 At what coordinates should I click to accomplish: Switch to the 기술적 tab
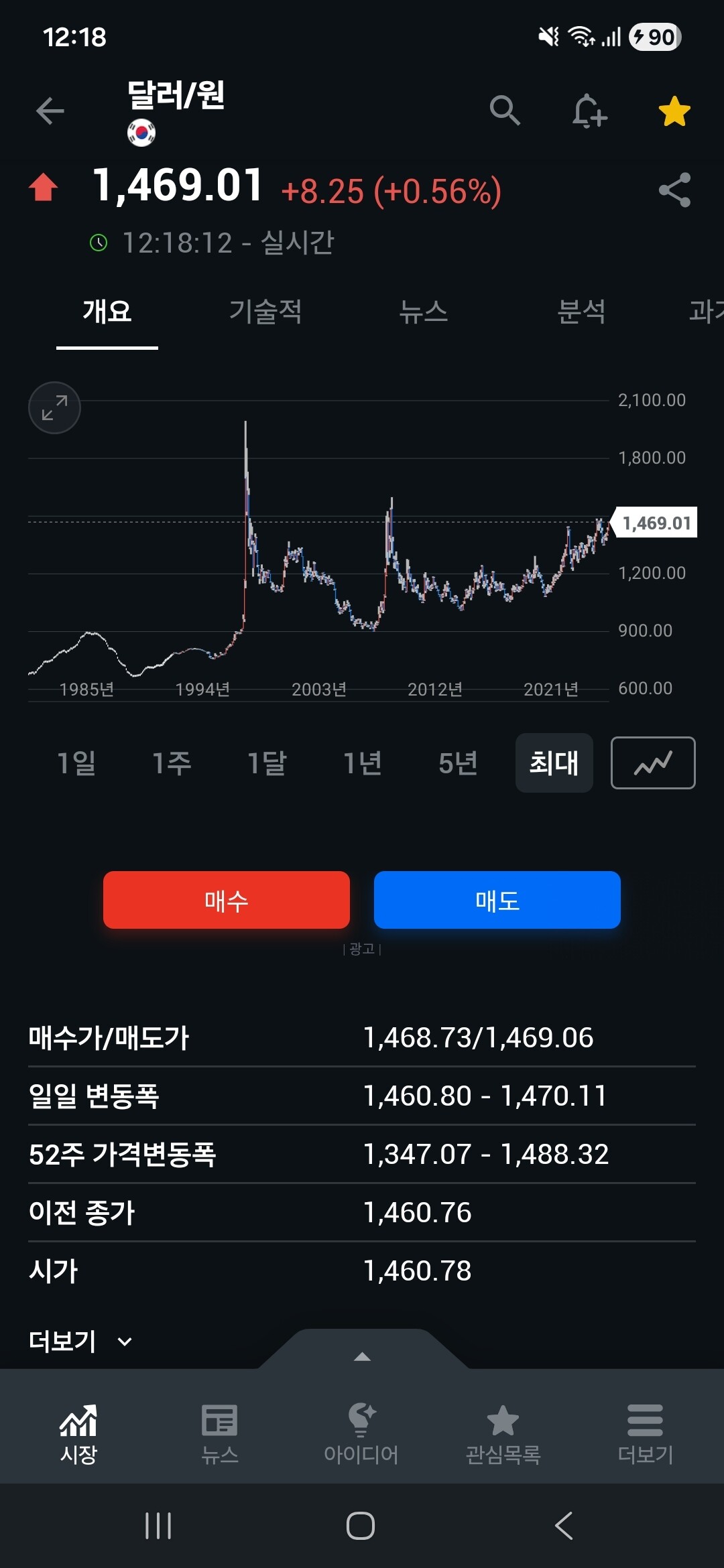[265, 312]
